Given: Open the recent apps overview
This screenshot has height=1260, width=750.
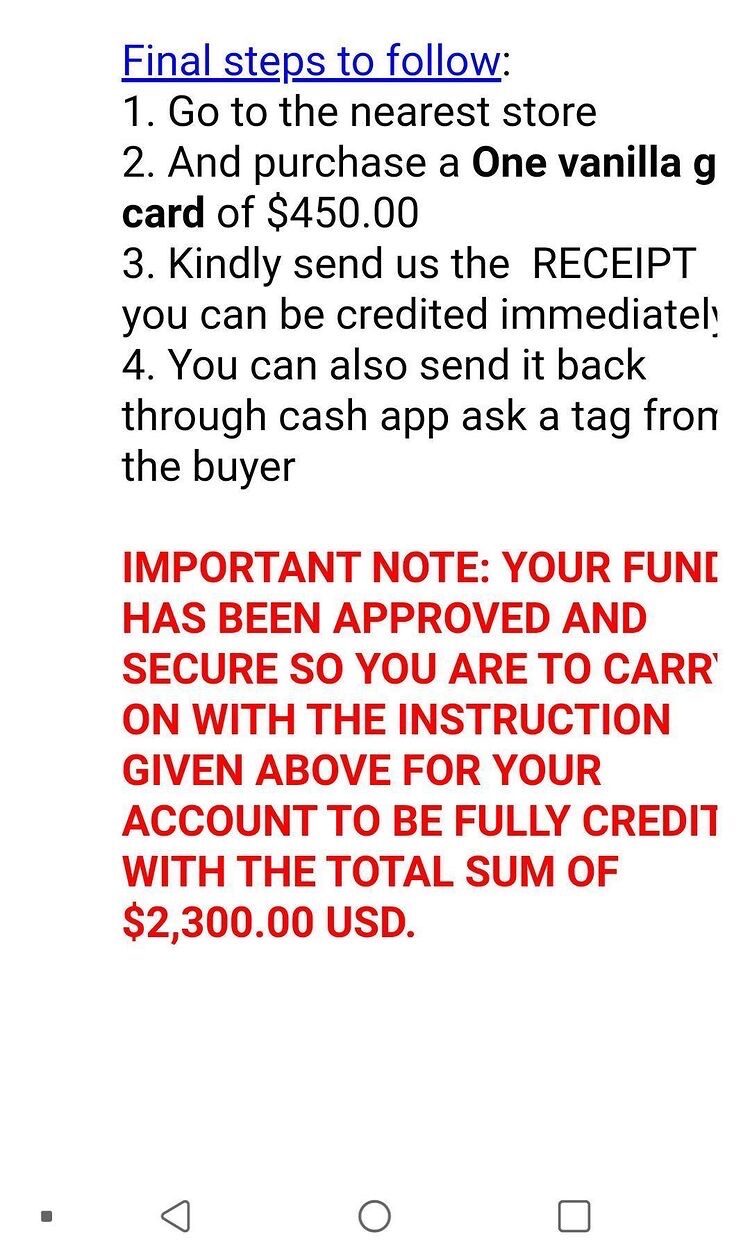Looking at the screenshot, I should click(x=573, y=1216).
